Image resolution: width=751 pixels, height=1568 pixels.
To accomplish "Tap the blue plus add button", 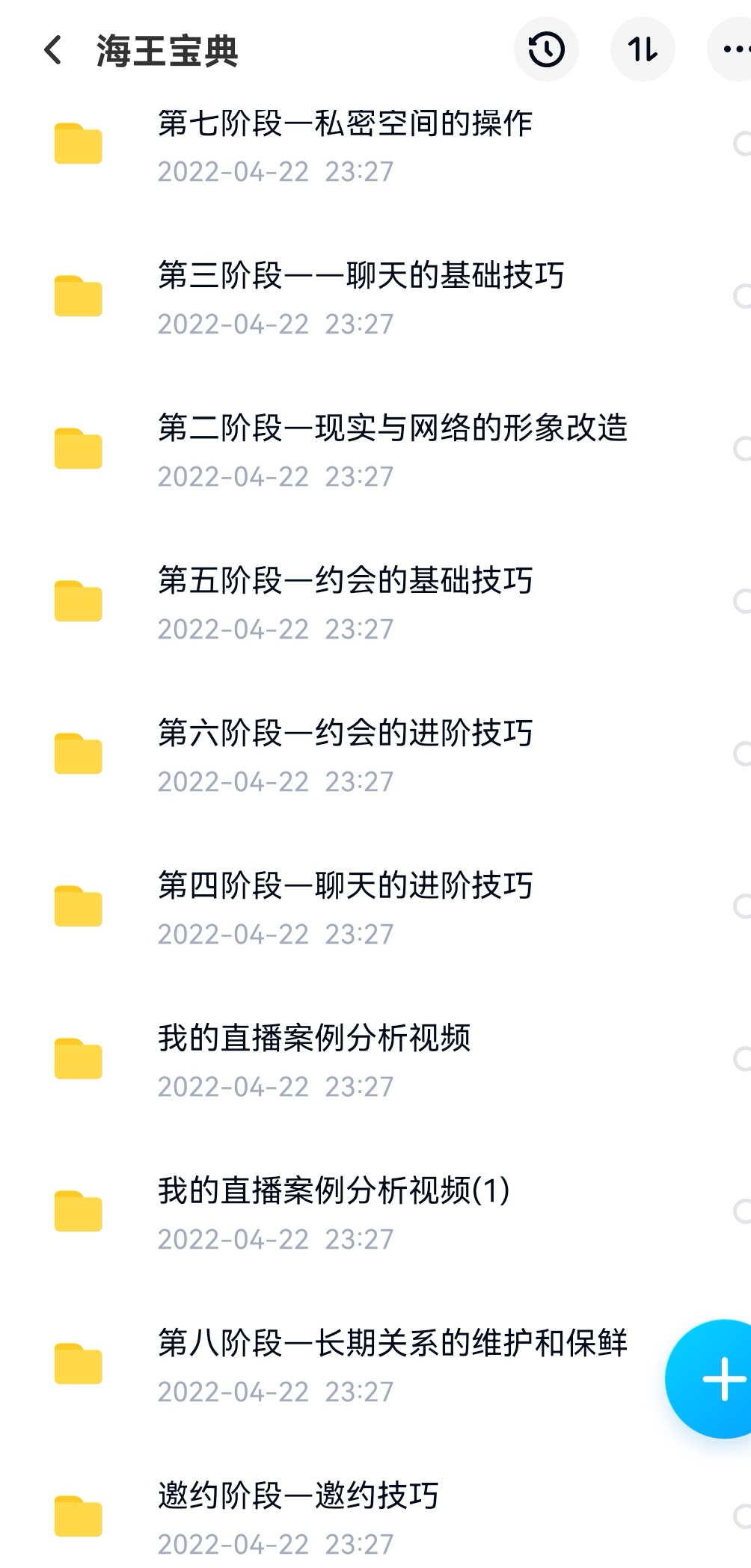I will (x=714, y=1378).
